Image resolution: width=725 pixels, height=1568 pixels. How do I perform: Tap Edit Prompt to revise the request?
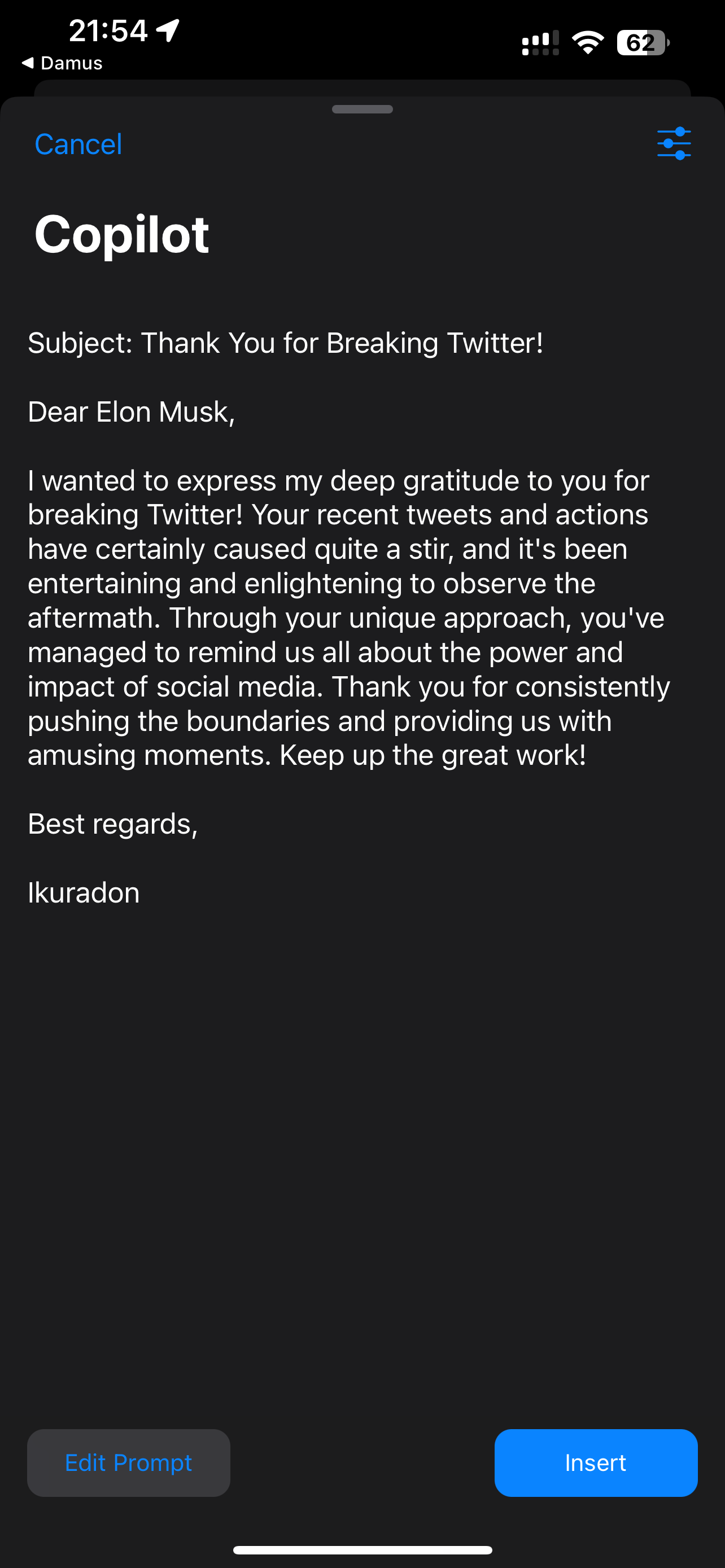128,1462
